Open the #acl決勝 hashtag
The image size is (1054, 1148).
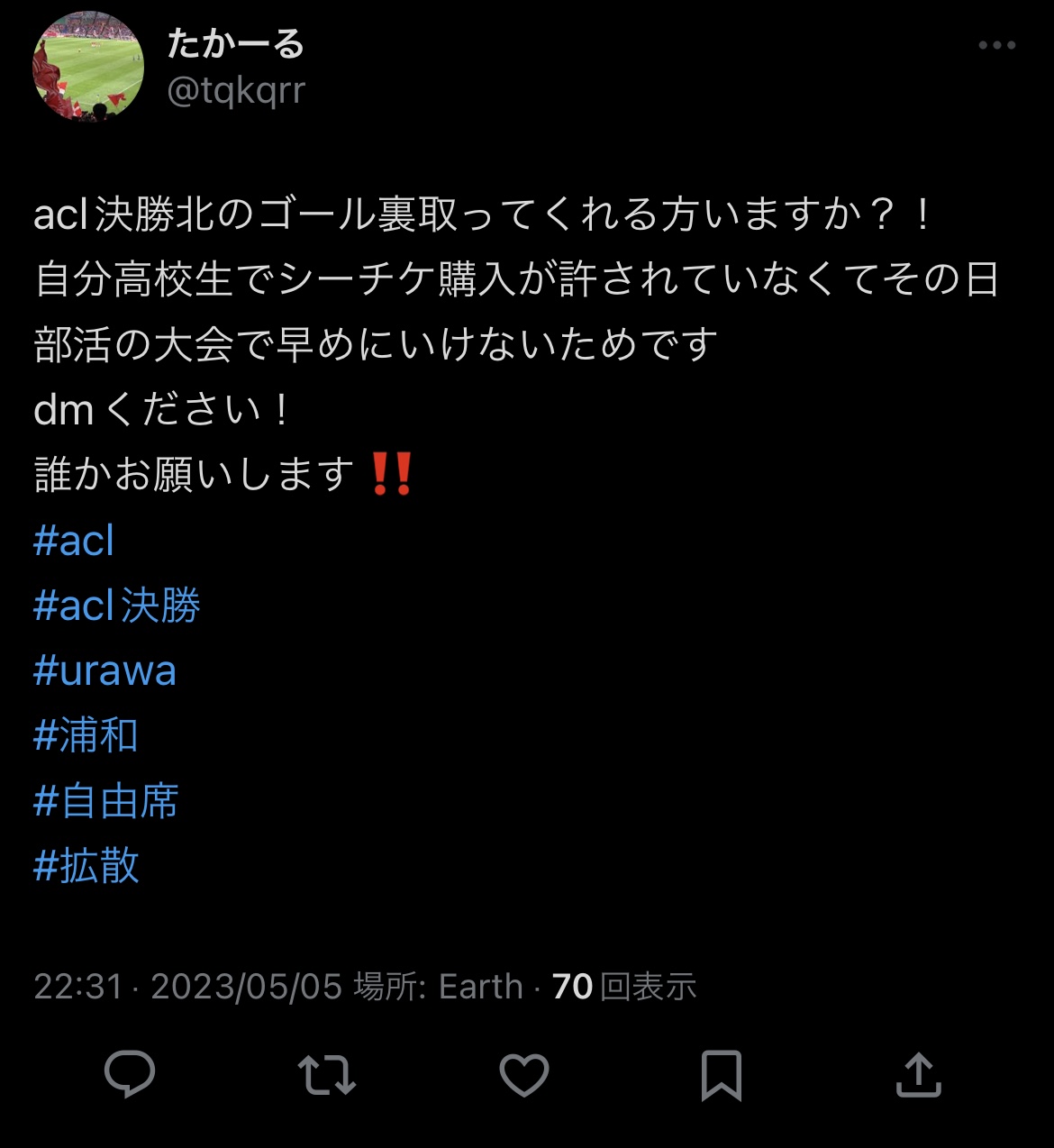(117, 606)
